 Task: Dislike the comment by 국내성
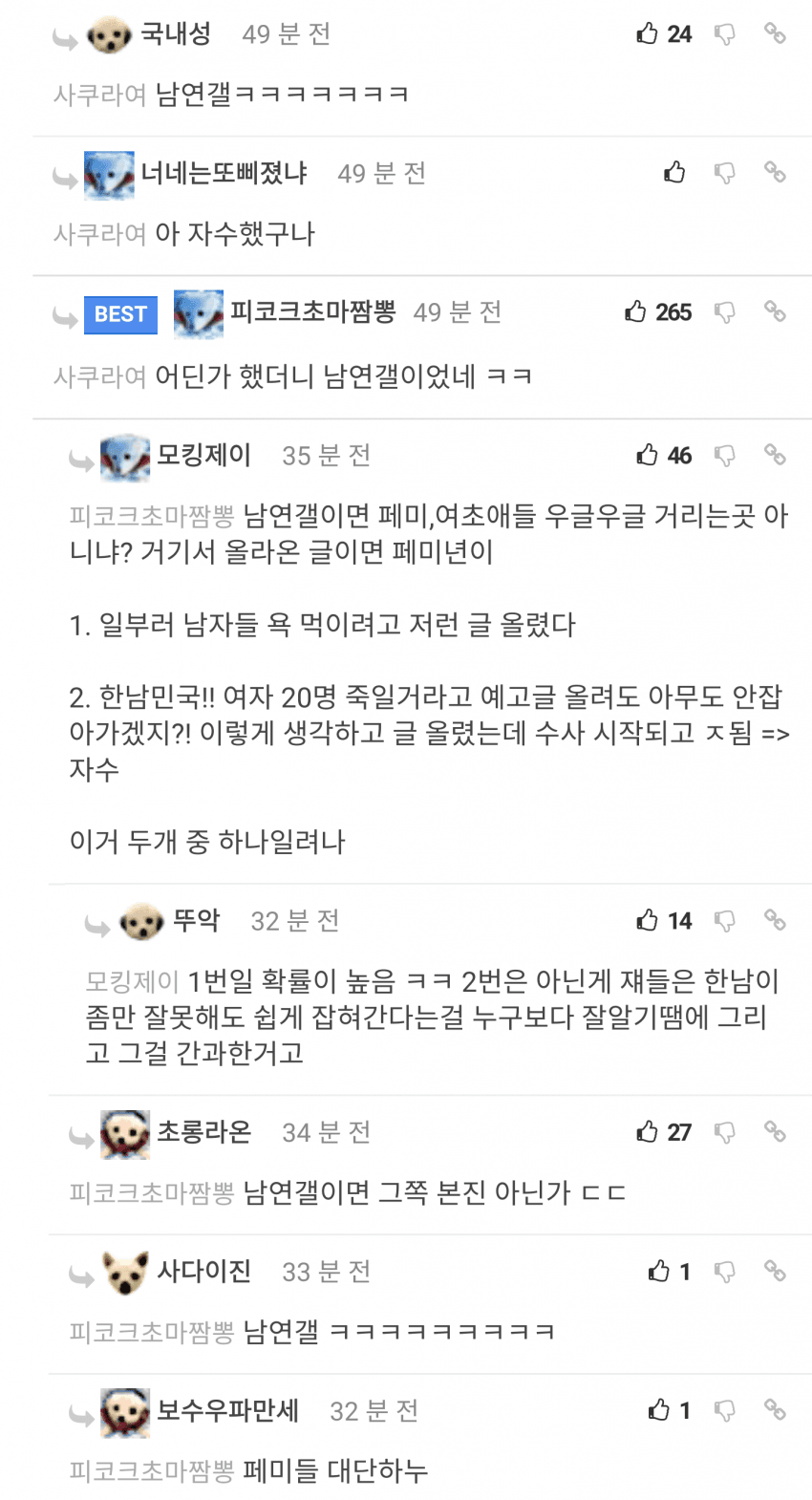[x=725, y=35]
